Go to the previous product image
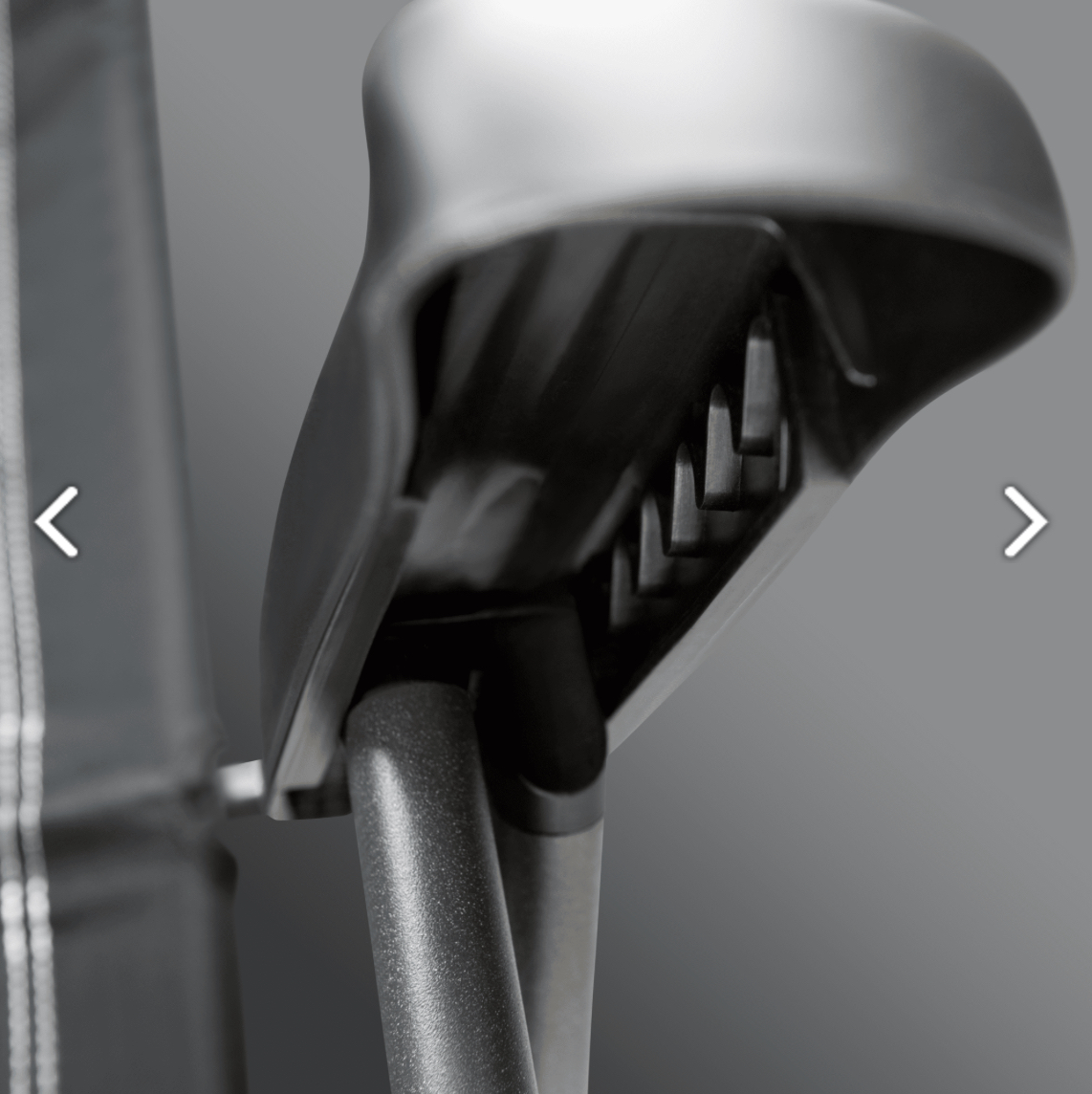1092x1094 pixels. point(56,522)
